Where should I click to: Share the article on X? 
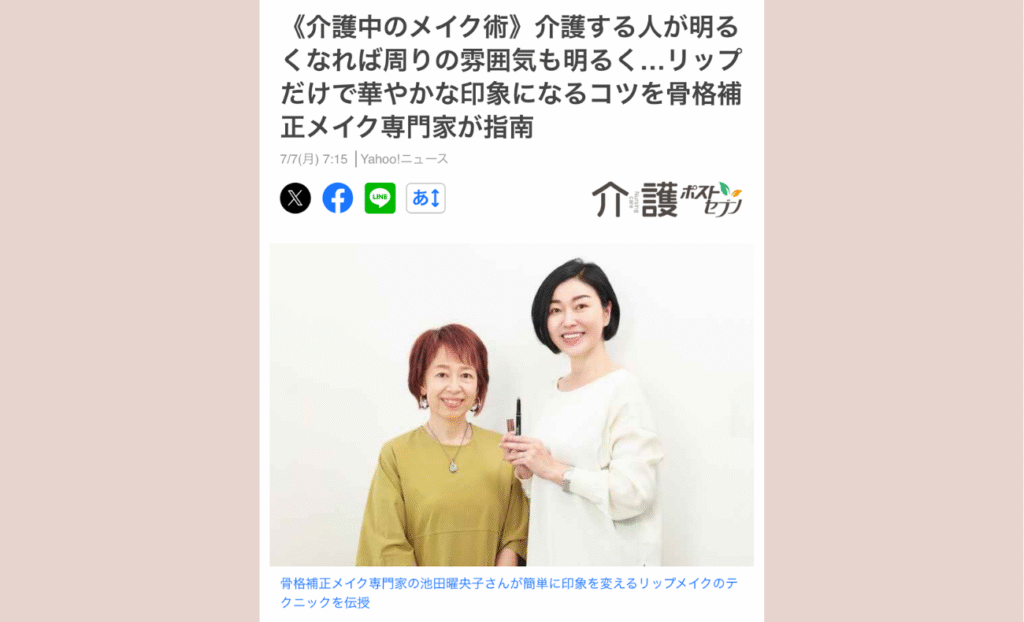pos(295,198)
